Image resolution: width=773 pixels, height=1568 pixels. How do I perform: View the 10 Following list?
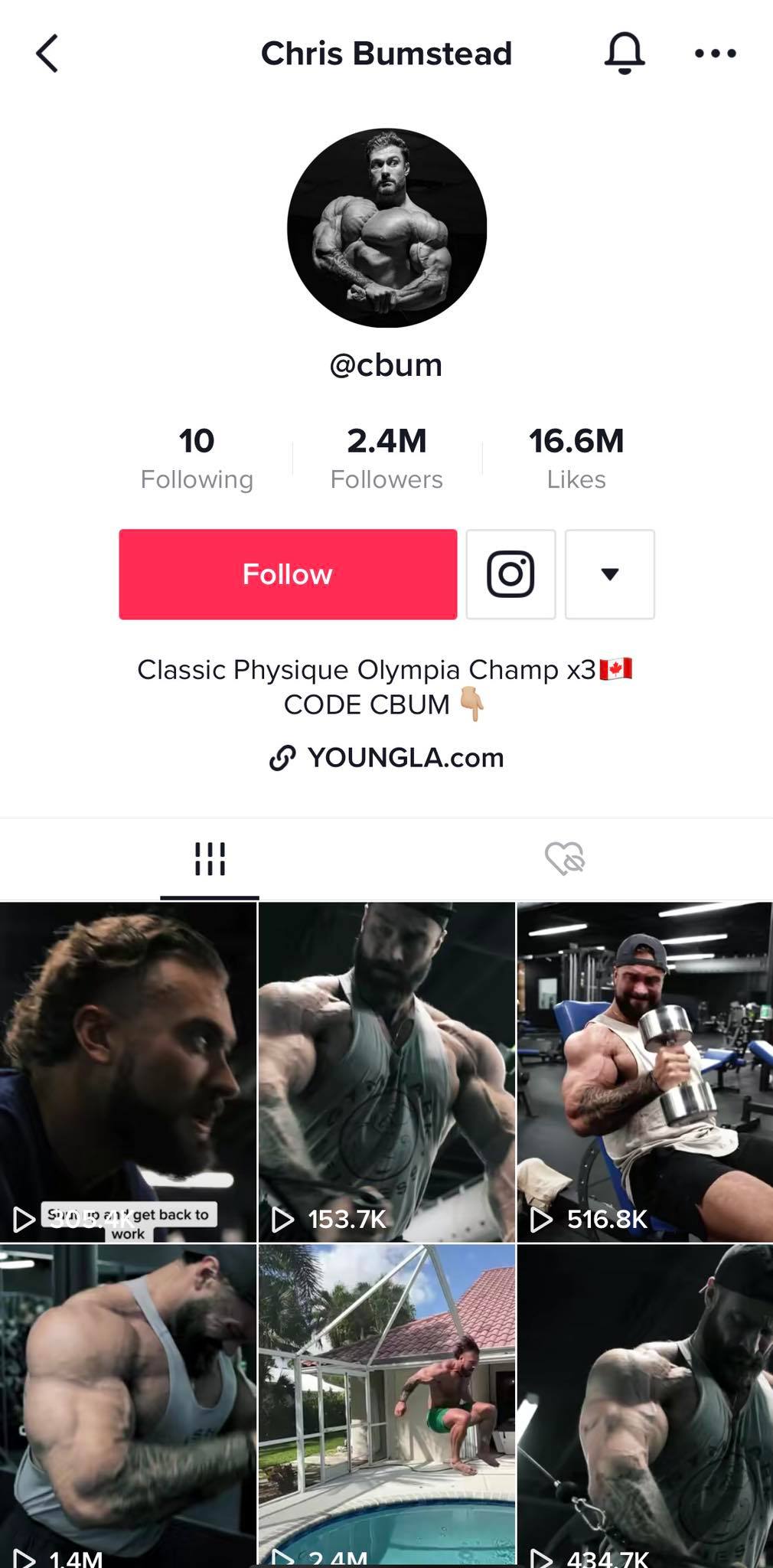tap(197, 458)
